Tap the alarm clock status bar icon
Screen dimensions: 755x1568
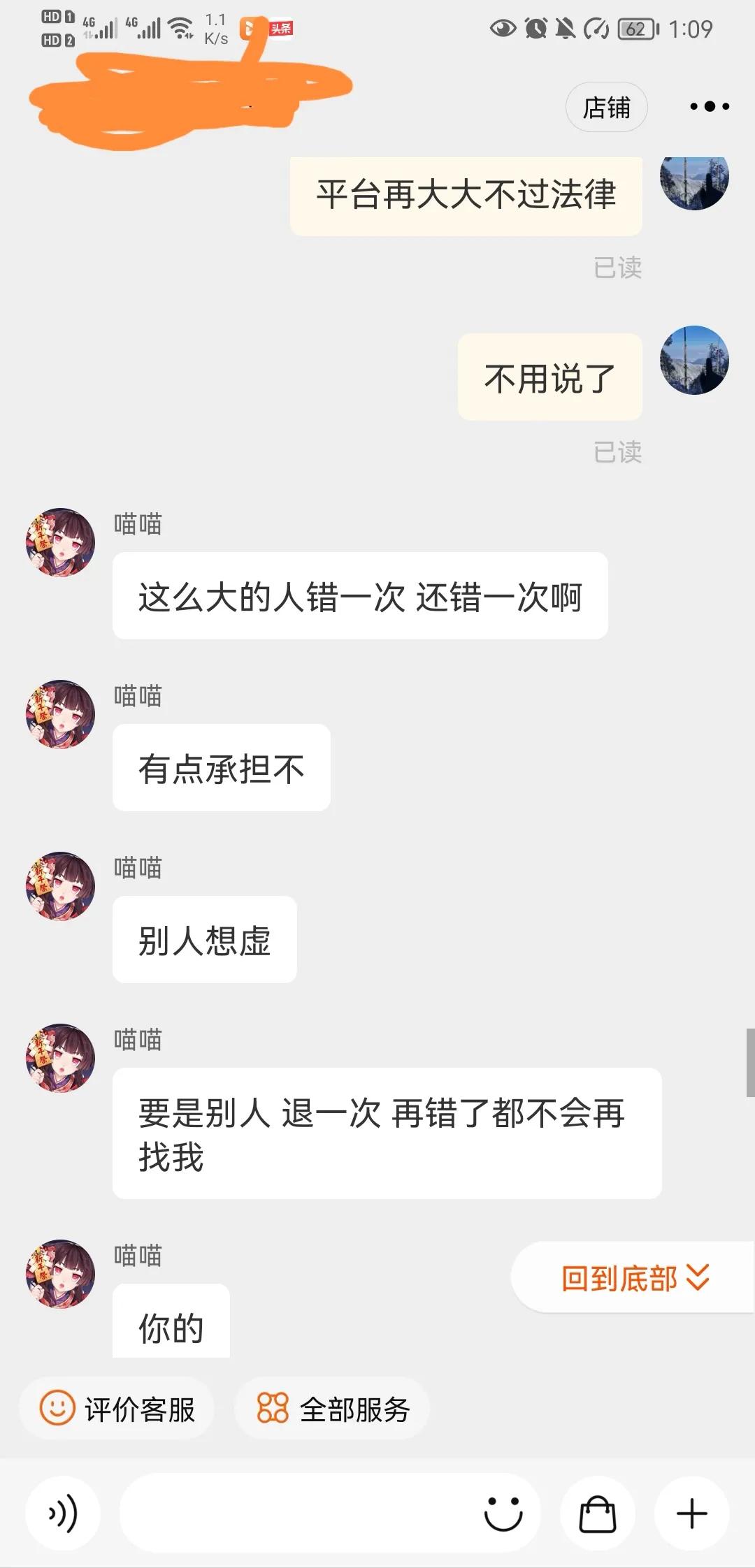pos(534,27)
